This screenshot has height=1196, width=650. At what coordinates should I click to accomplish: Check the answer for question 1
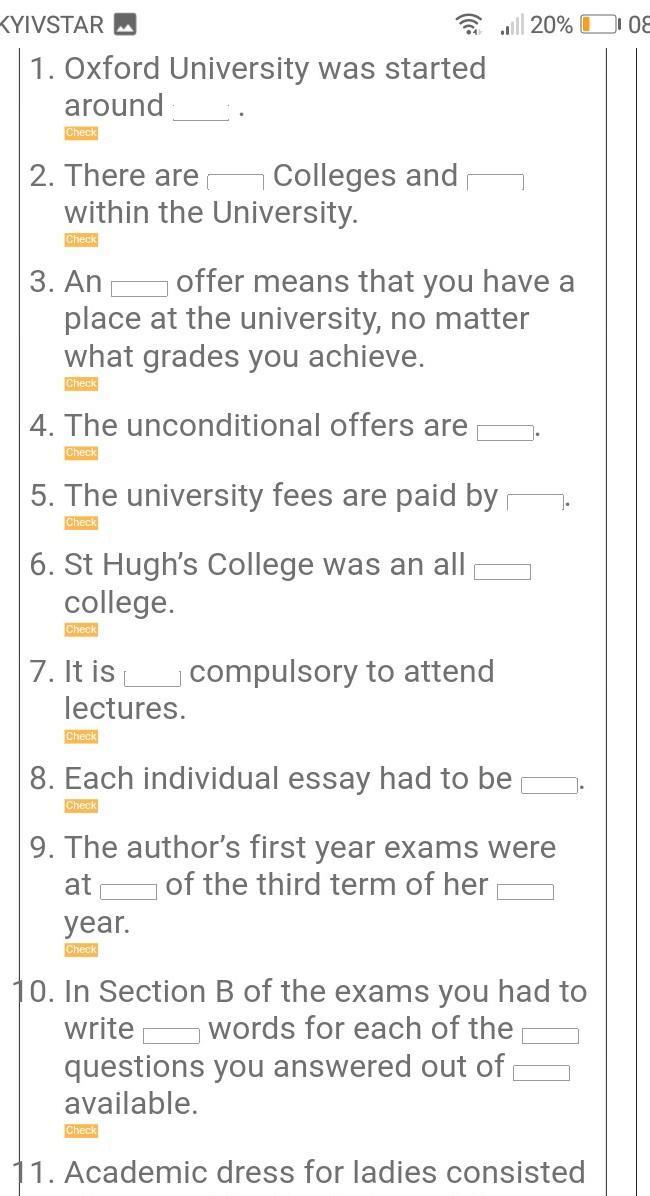81,133
